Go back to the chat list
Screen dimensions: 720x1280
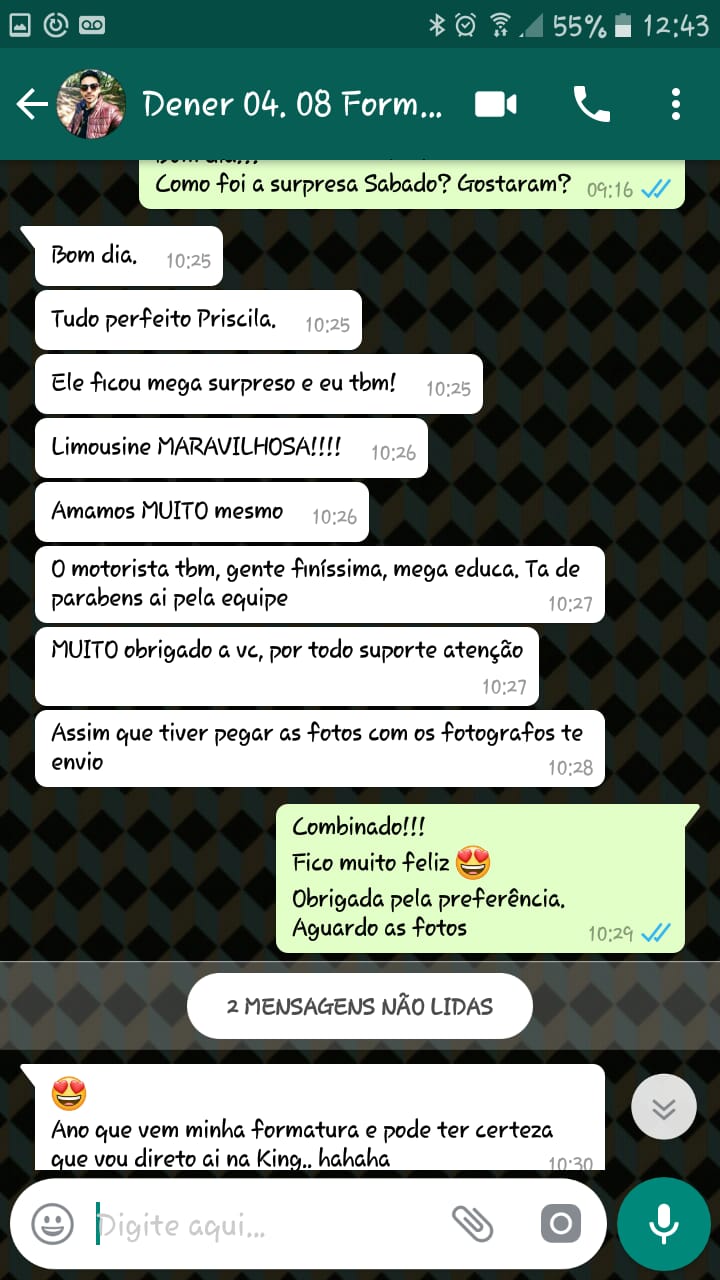31,103
